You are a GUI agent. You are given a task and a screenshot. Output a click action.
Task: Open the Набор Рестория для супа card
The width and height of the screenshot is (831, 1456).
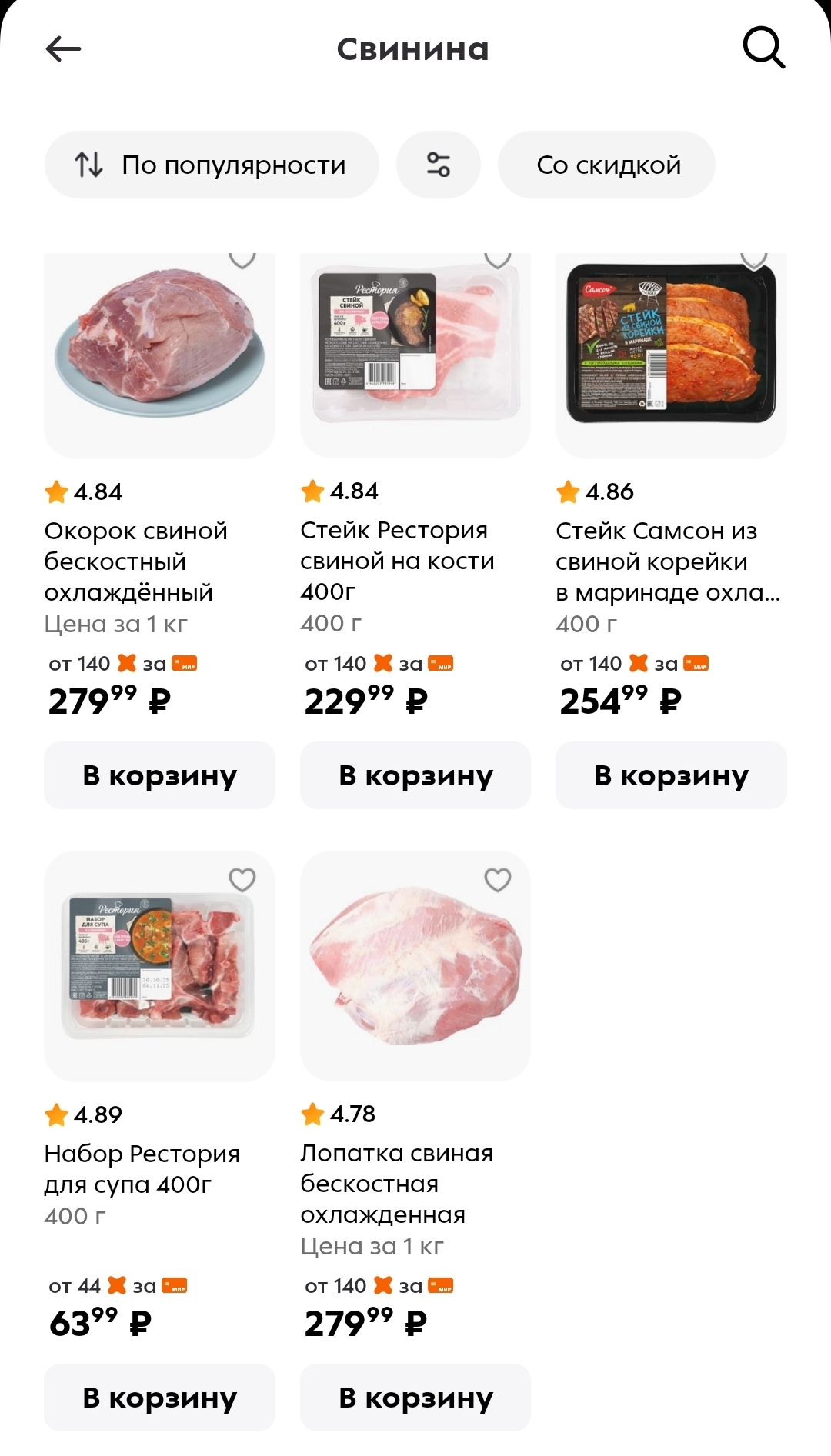pos(159,966)
